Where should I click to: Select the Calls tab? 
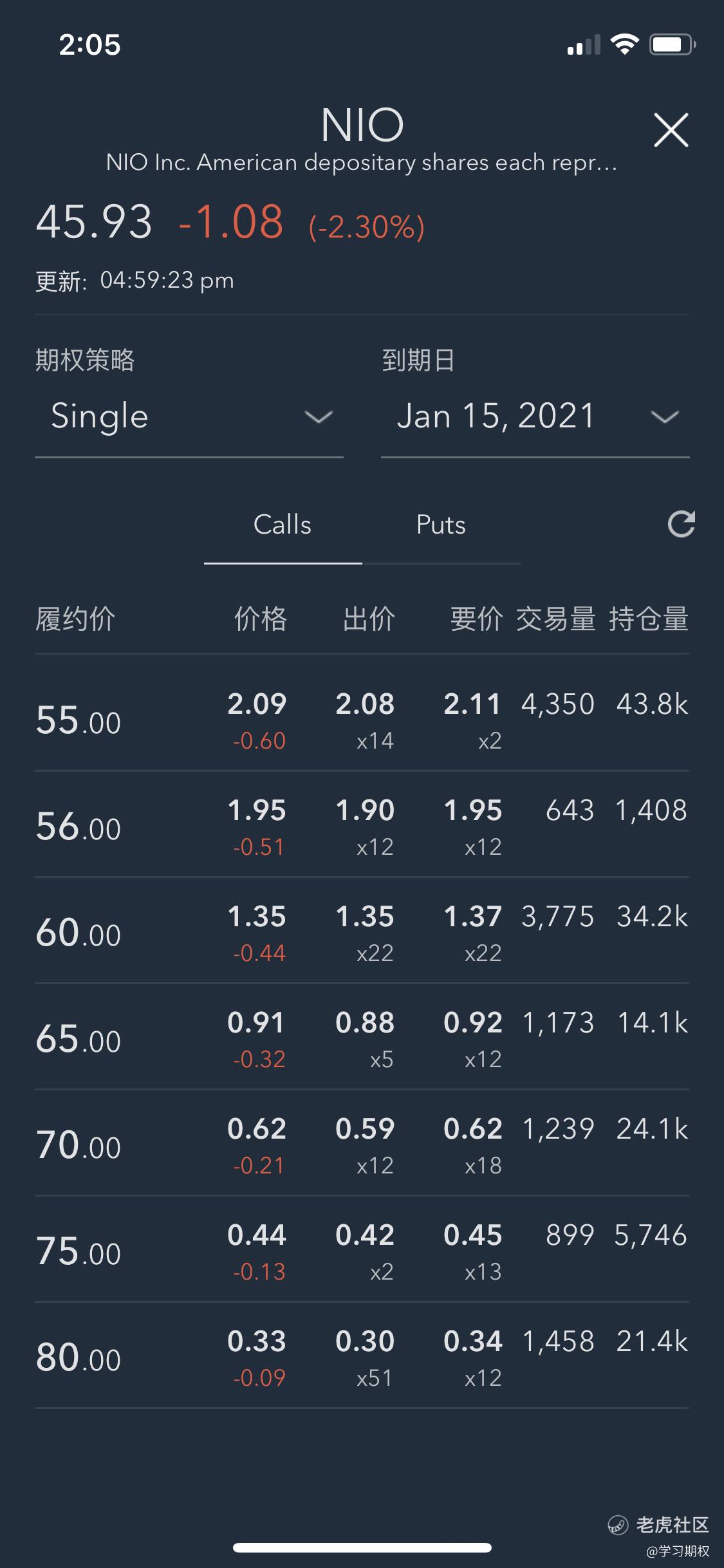[283, 525]
